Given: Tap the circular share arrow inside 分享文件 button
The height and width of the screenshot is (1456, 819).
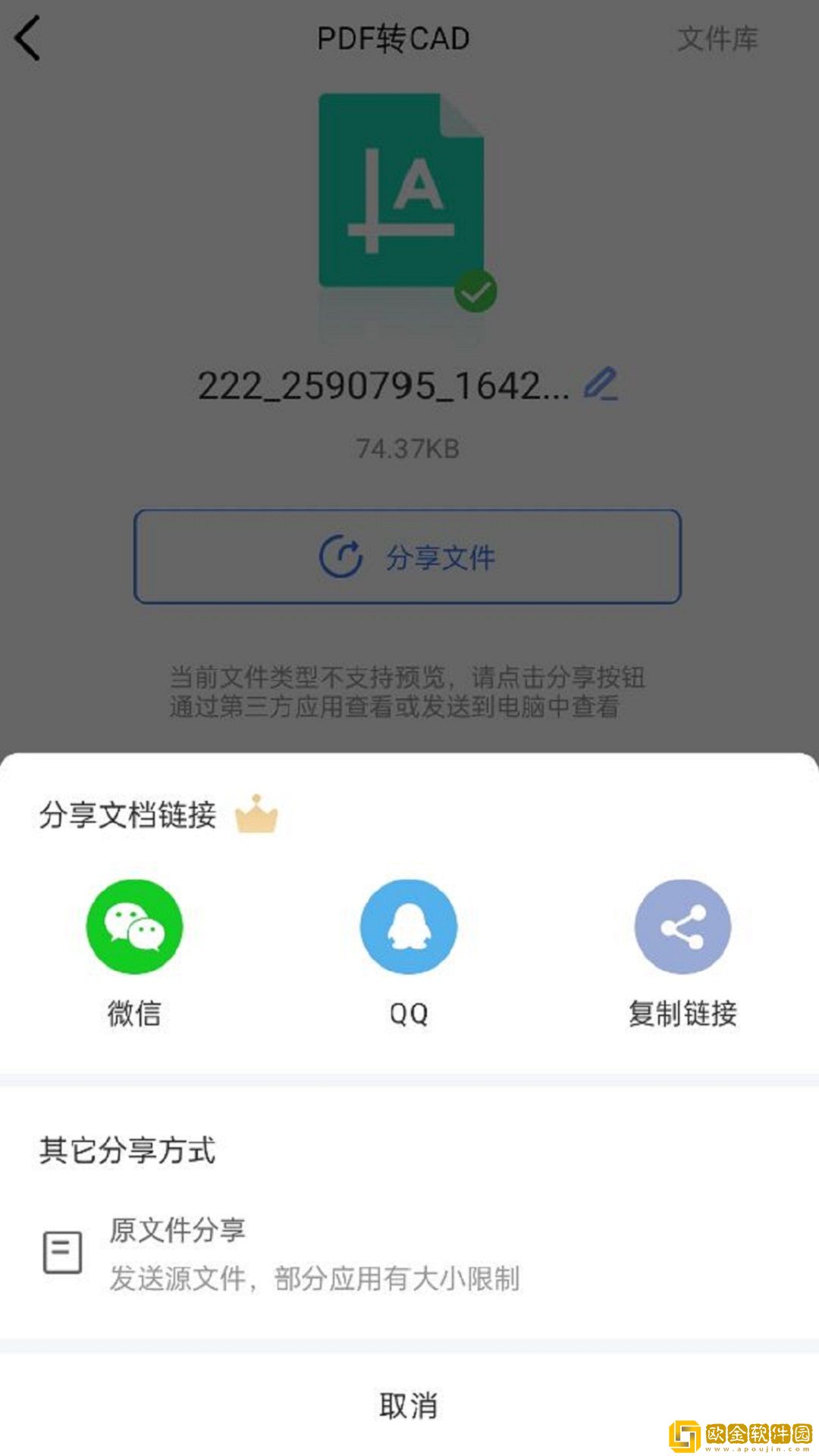Looking at the screenshot, I should [340, 555].
